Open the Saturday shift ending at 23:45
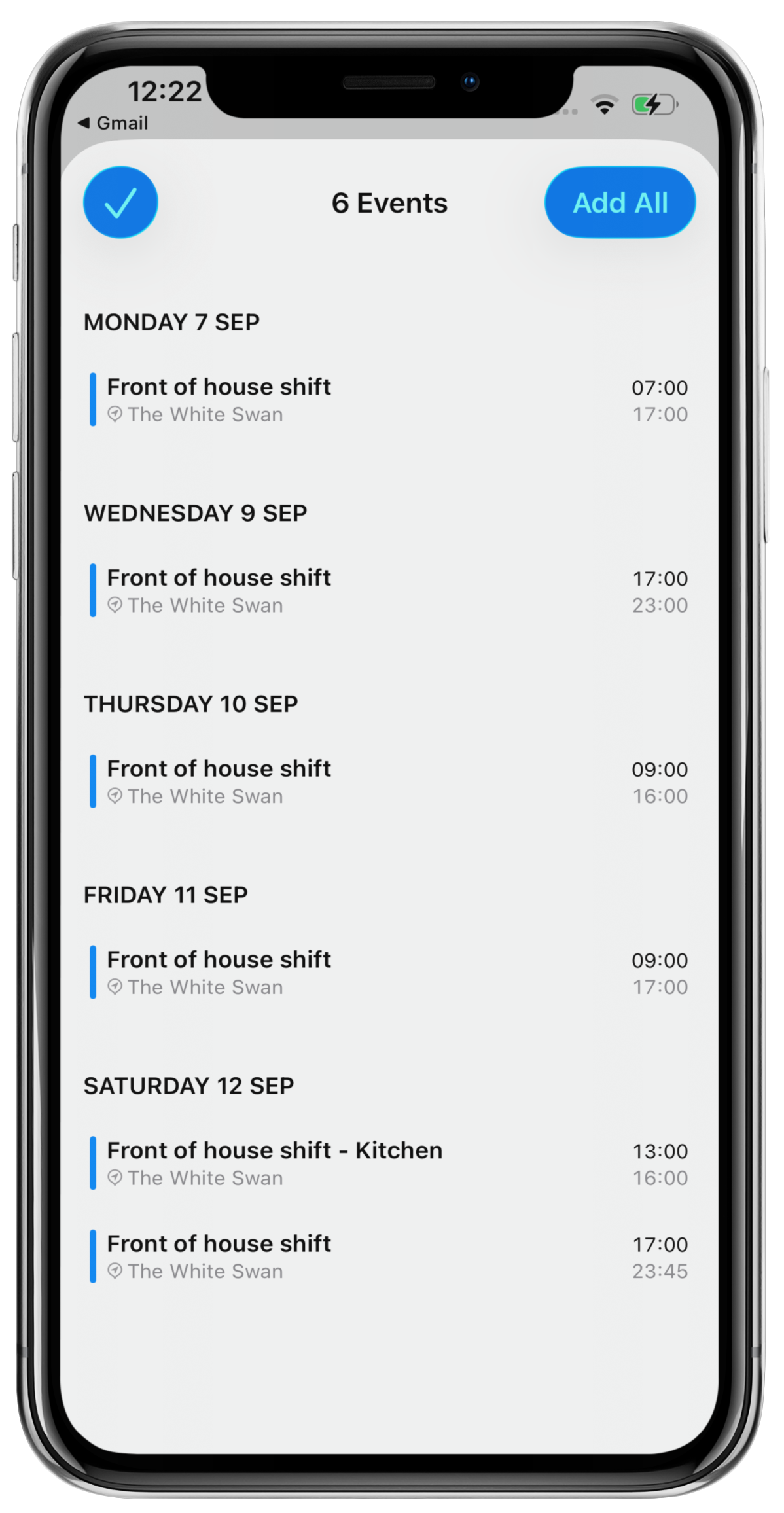Screen dimensions: 784x1513 389,1257
